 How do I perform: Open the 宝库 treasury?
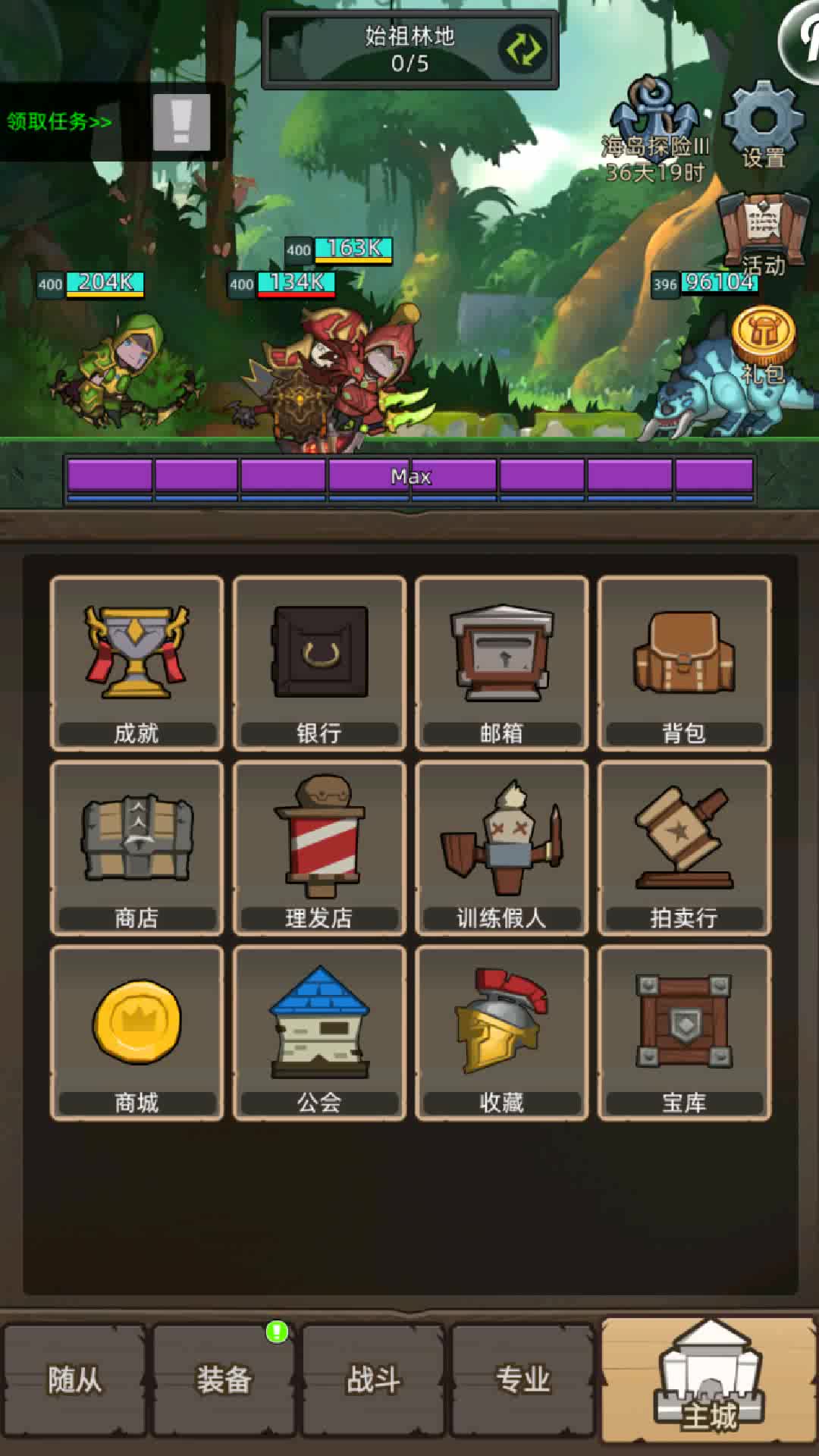(685, 1033)
